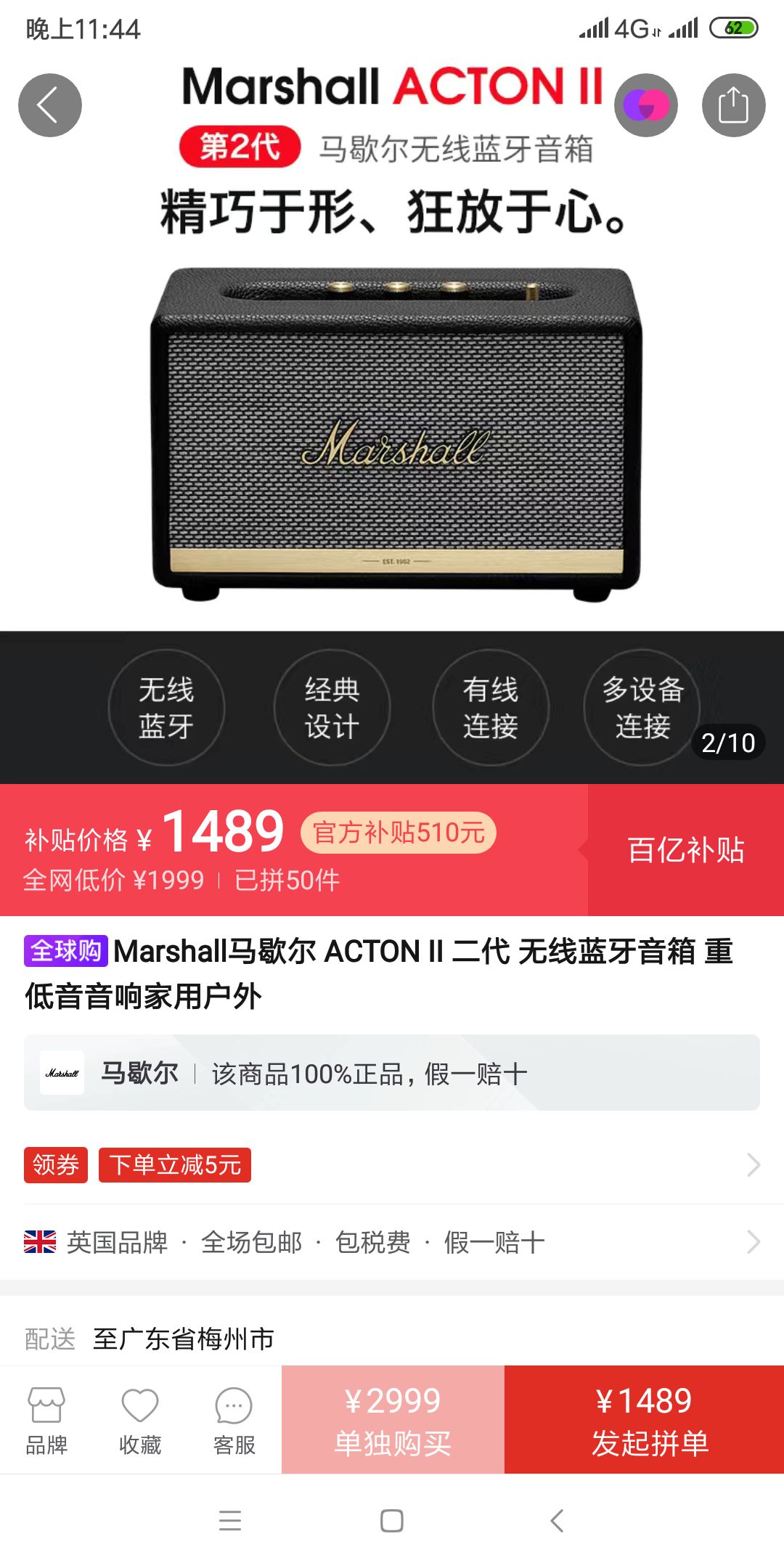784x1568 pixels.
Task: Contact 客服 customer service
Action: click(234, 1420)
